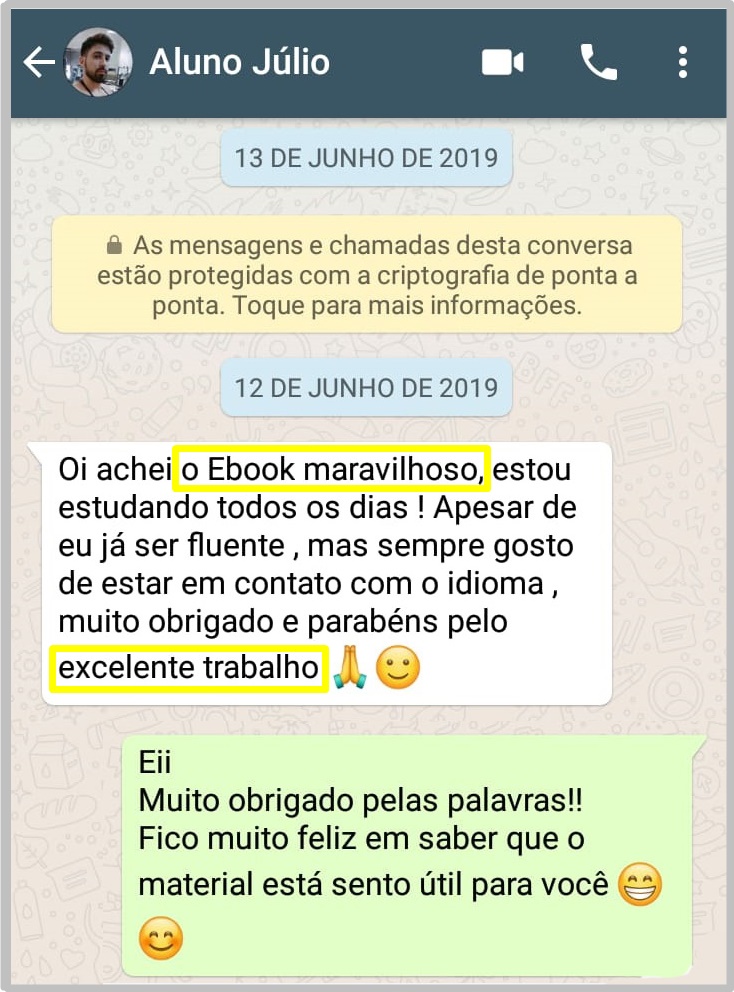734x992 pixels.
Task: Go back to the chats list
Action: click(38, 63)
